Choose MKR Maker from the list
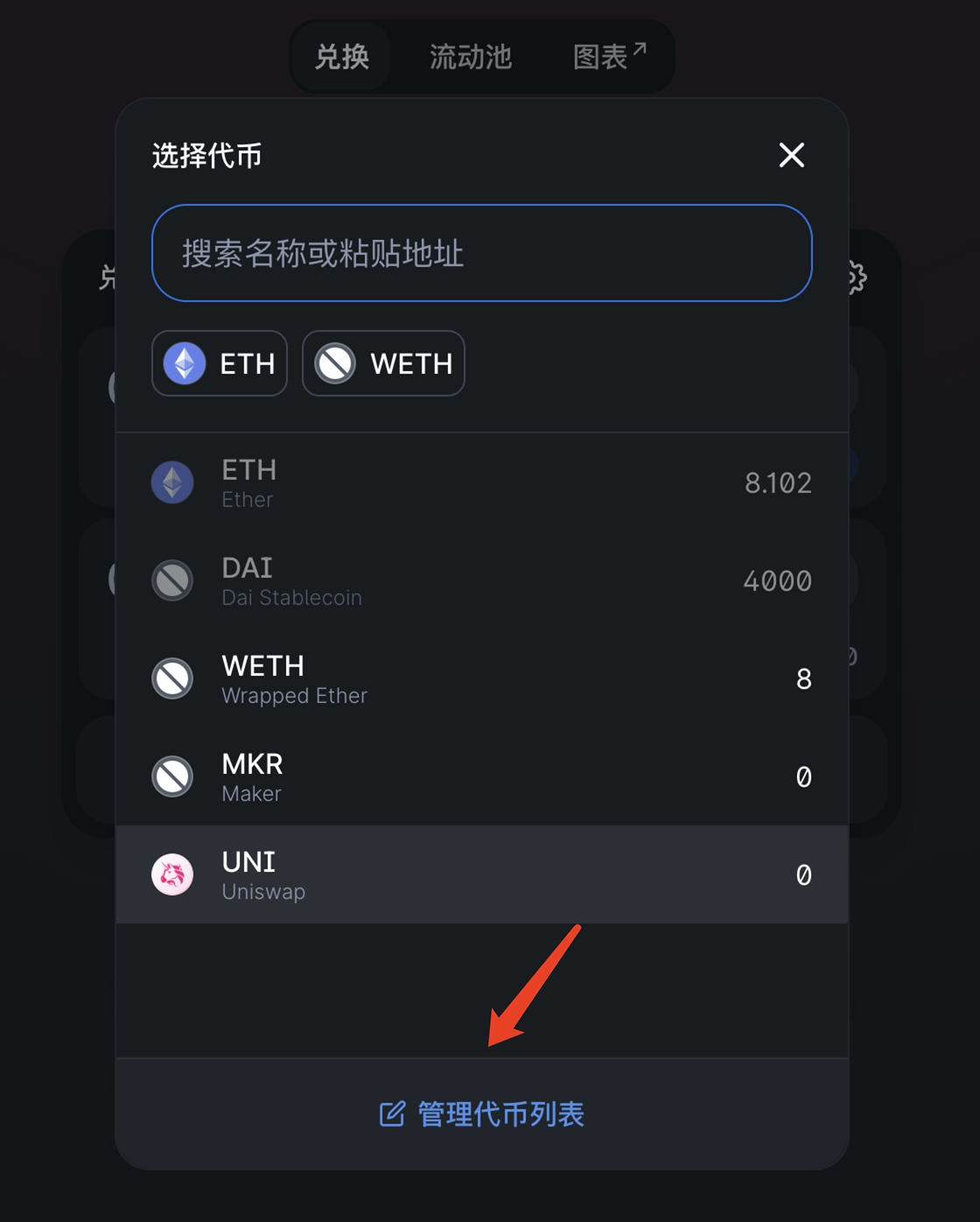Screen dimensions: 980x1222 pyautogui.click(x=481, y=777)
